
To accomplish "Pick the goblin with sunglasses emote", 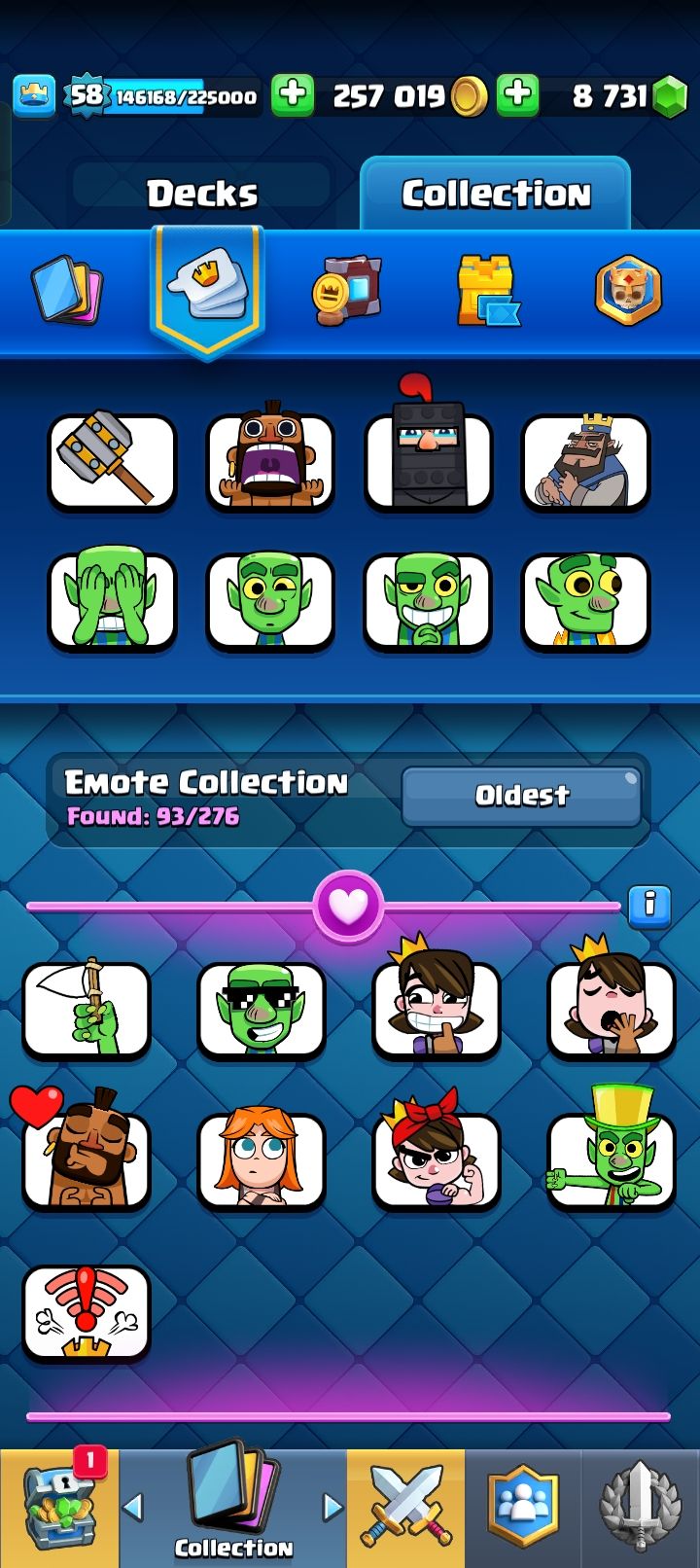I will tap(261, 1008).
